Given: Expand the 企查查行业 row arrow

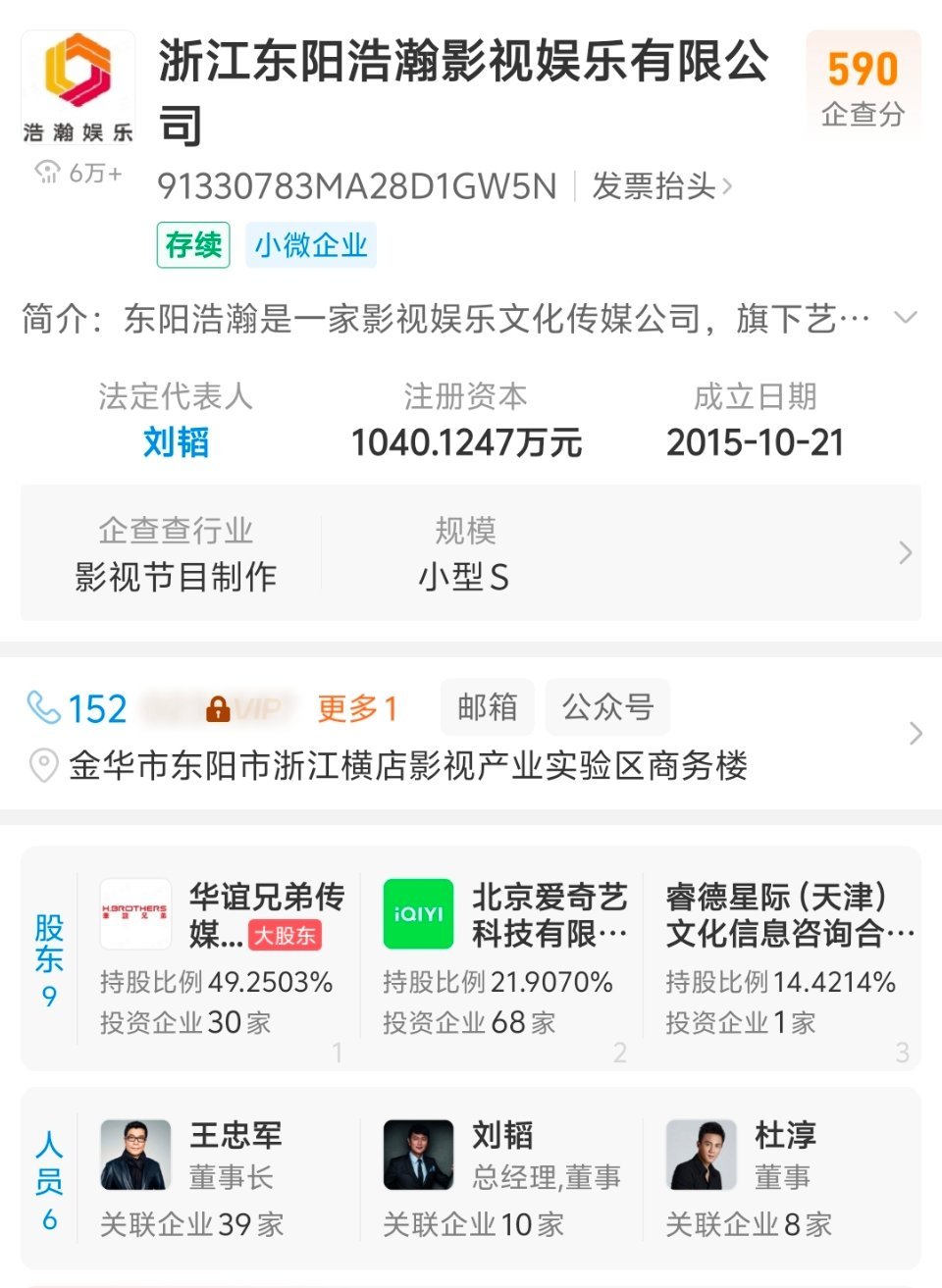Looking at the screenshot, I should tap(905, 552).
